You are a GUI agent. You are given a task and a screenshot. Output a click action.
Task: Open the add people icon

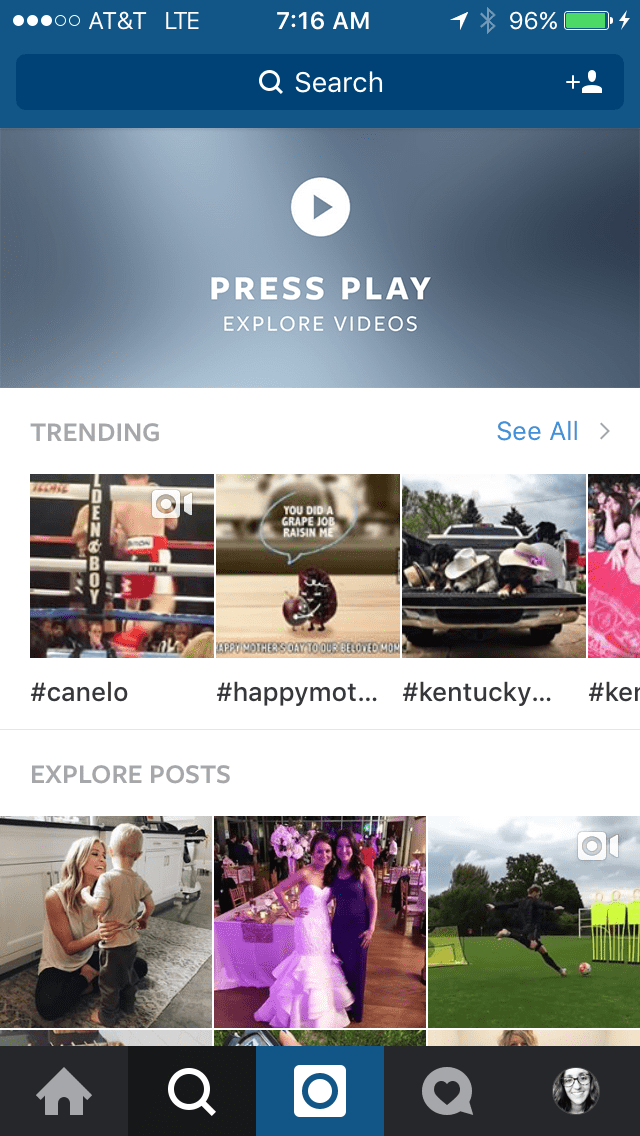pyautogui.click(x=585, y=82)
